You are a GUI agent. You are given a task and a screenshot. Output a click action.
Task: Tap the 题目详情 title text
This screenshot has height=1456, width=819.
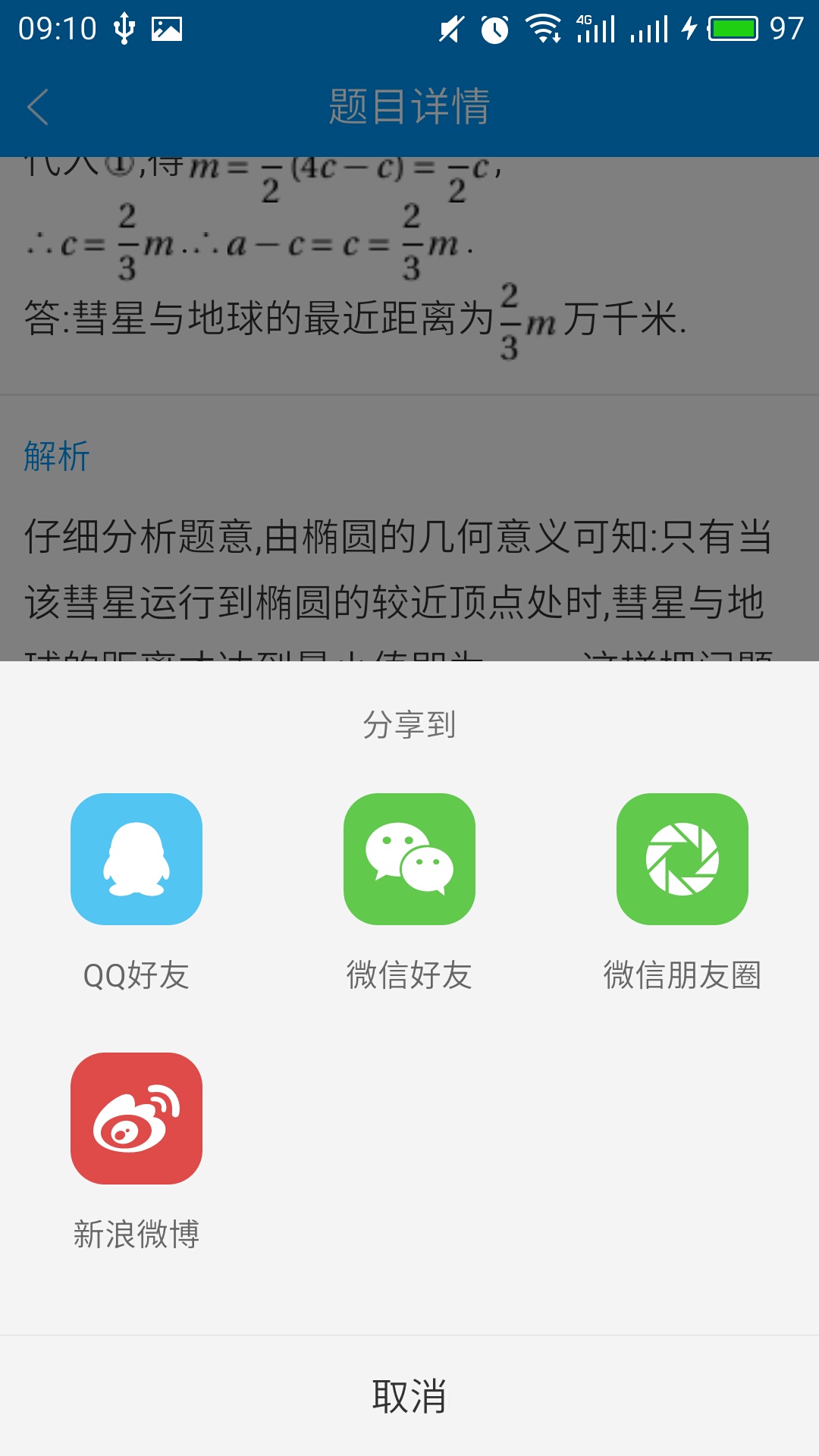[409, 106]
